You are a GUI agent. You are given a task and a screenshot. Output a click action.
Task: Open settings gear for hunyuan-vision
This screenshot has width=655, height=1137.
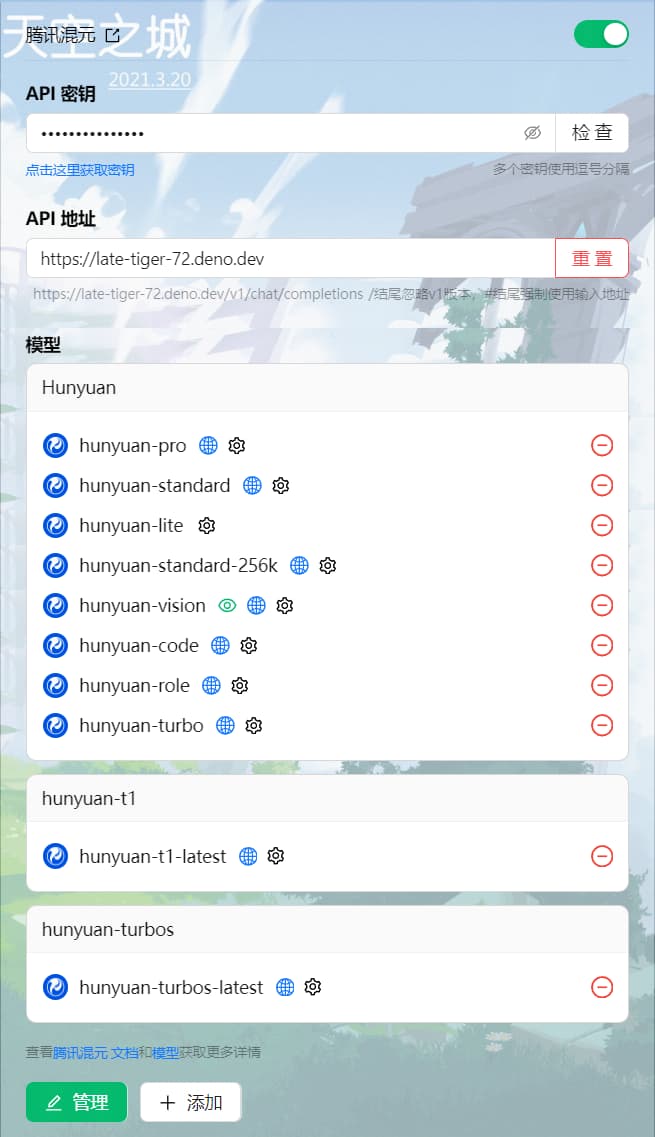[284, 605]
